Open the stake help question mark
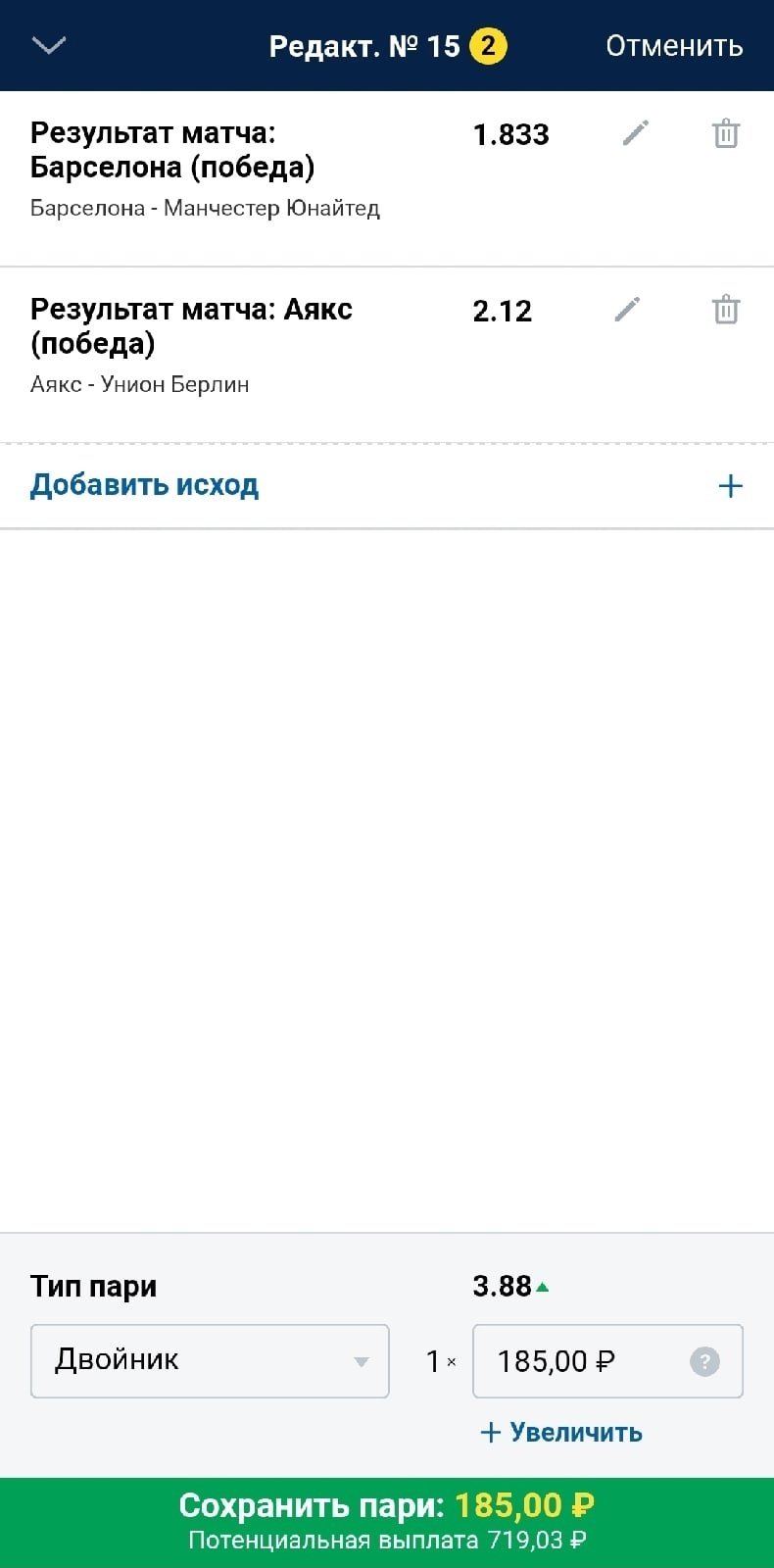Screen dimensions: 774x1568 click(704, 1361)
